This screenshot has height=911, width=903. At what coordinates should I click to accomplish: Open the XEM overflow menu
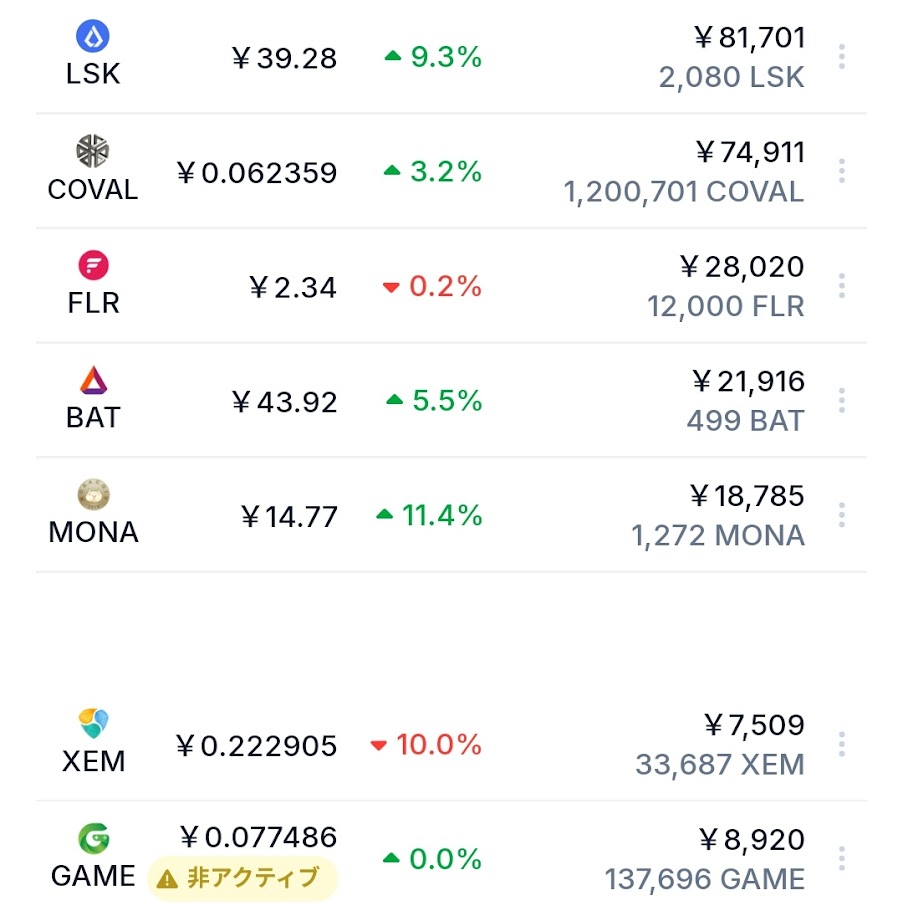(842, 744)
